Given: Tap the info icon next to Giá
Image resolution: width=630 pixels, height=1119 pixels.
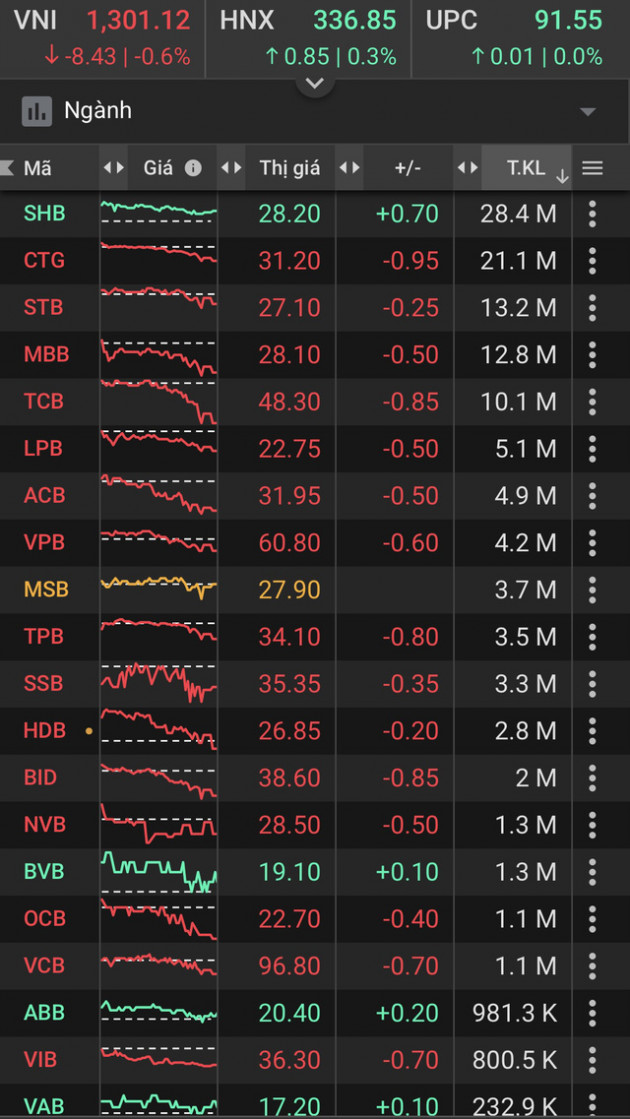Looking at the screenshot, I should (x=194, y=168).
